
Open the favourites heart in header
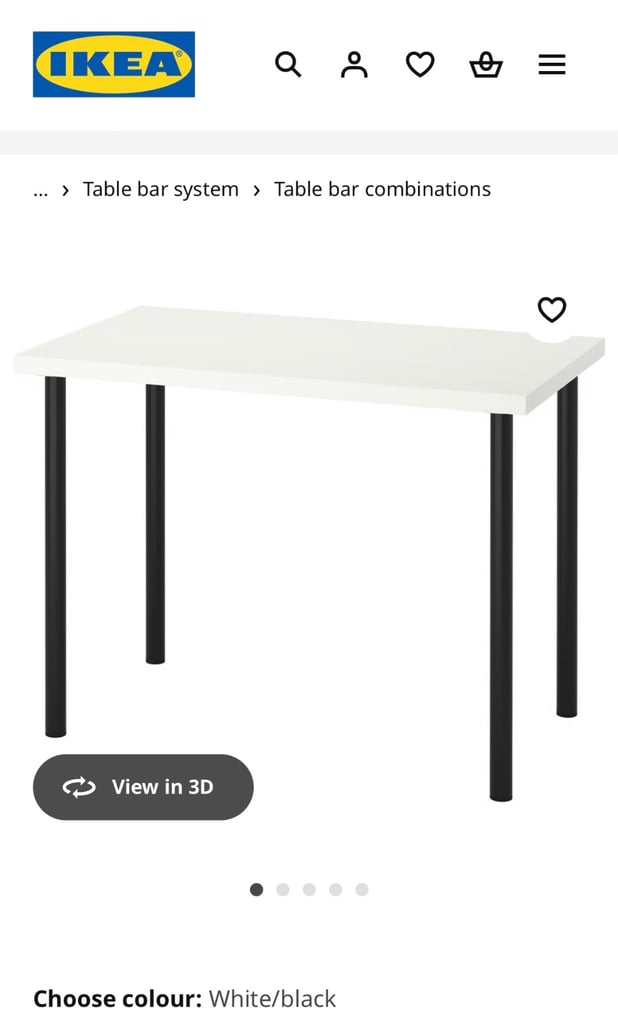pyautogui.click(x=420, y=65)
